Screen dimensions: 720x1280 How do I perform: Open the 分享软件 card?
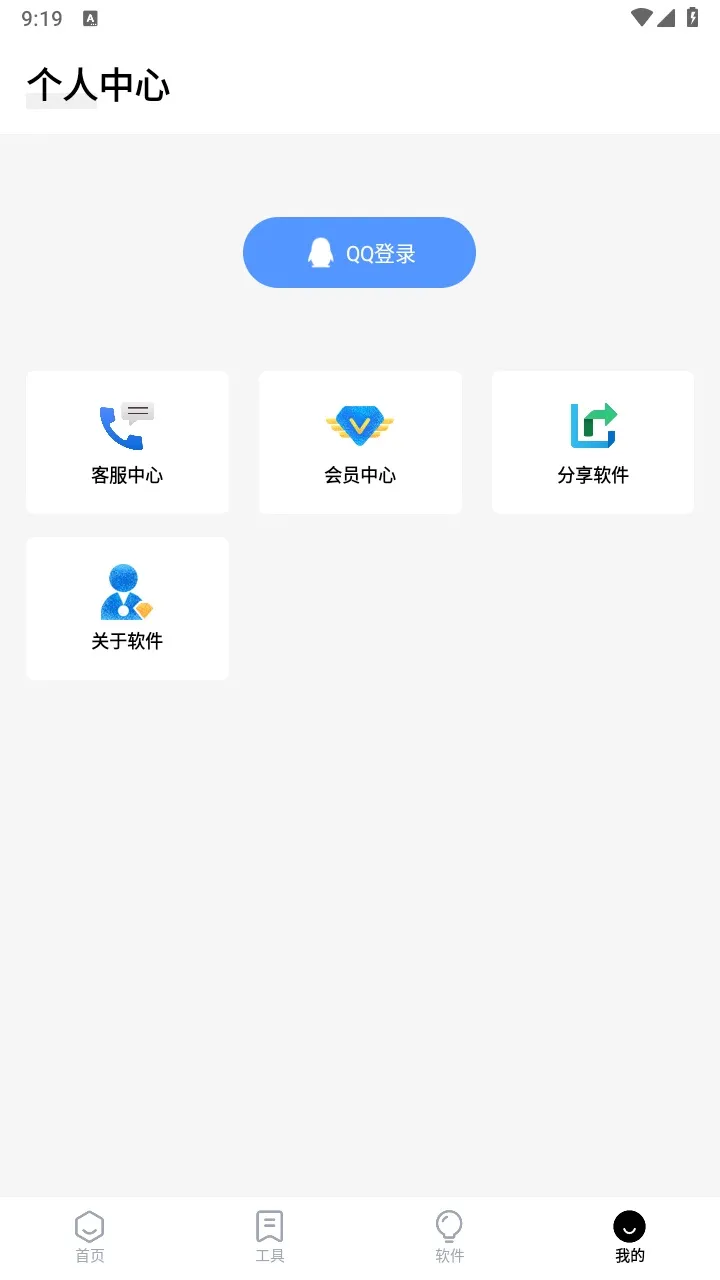click(x=592, y=442)
